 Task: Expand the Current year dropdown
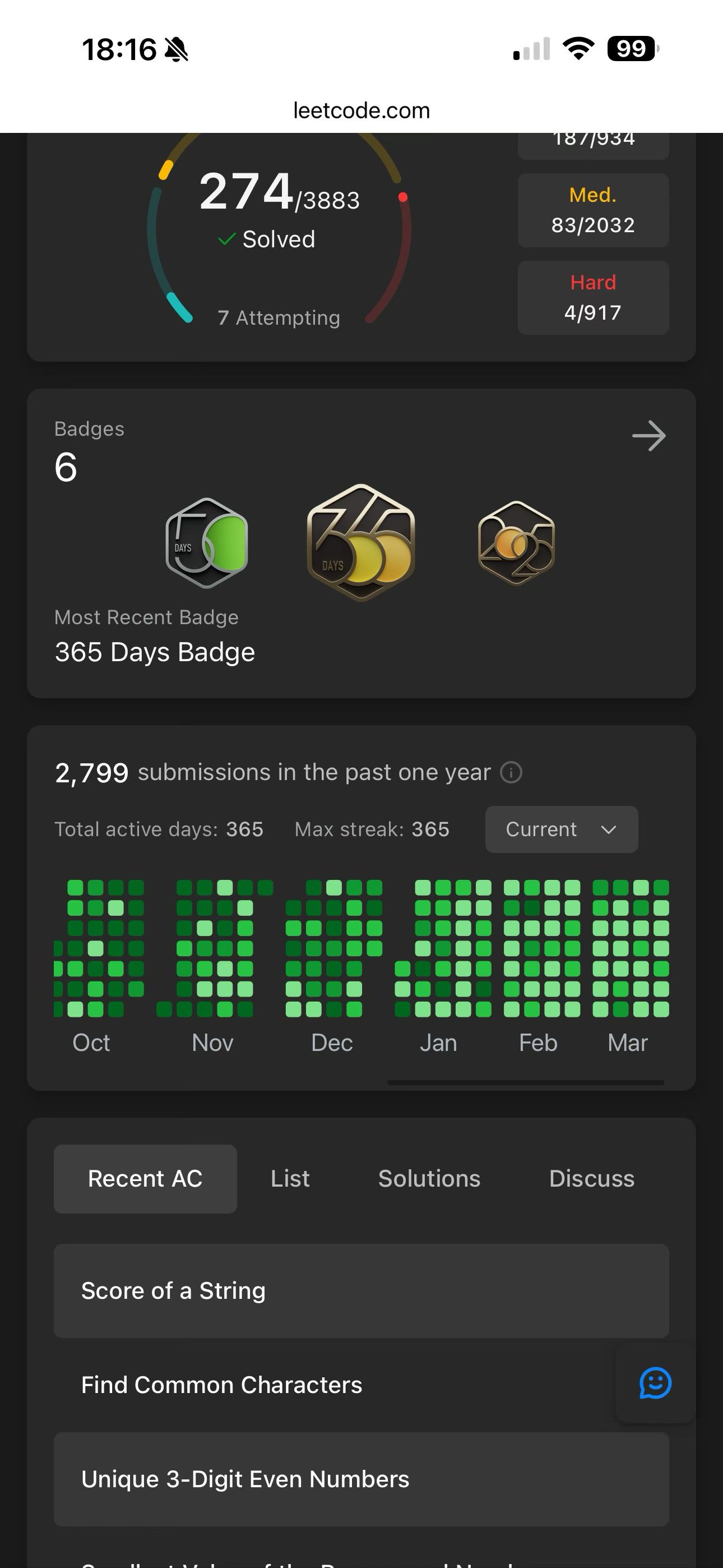point(561,829)
